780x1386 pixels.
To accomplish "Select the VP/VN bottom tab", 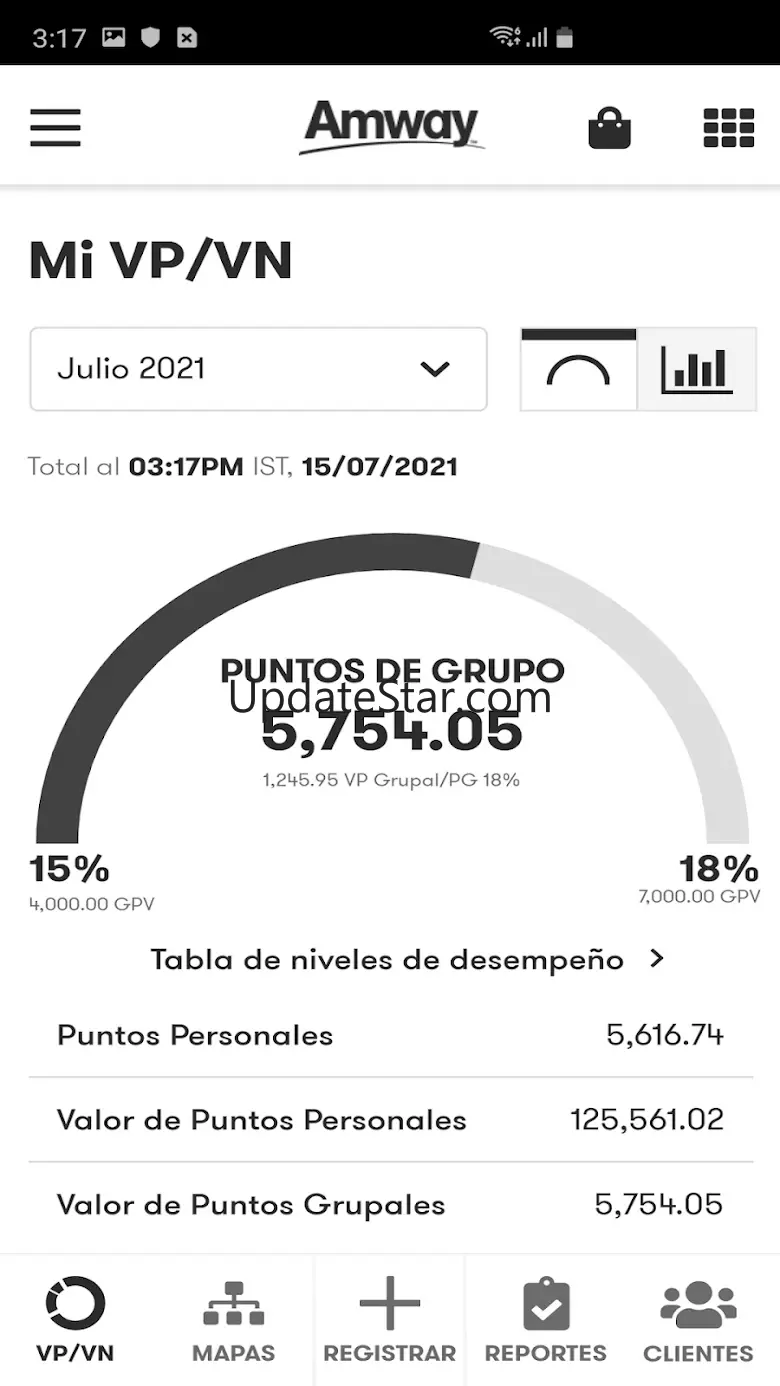I will (x=75, y=1320).
